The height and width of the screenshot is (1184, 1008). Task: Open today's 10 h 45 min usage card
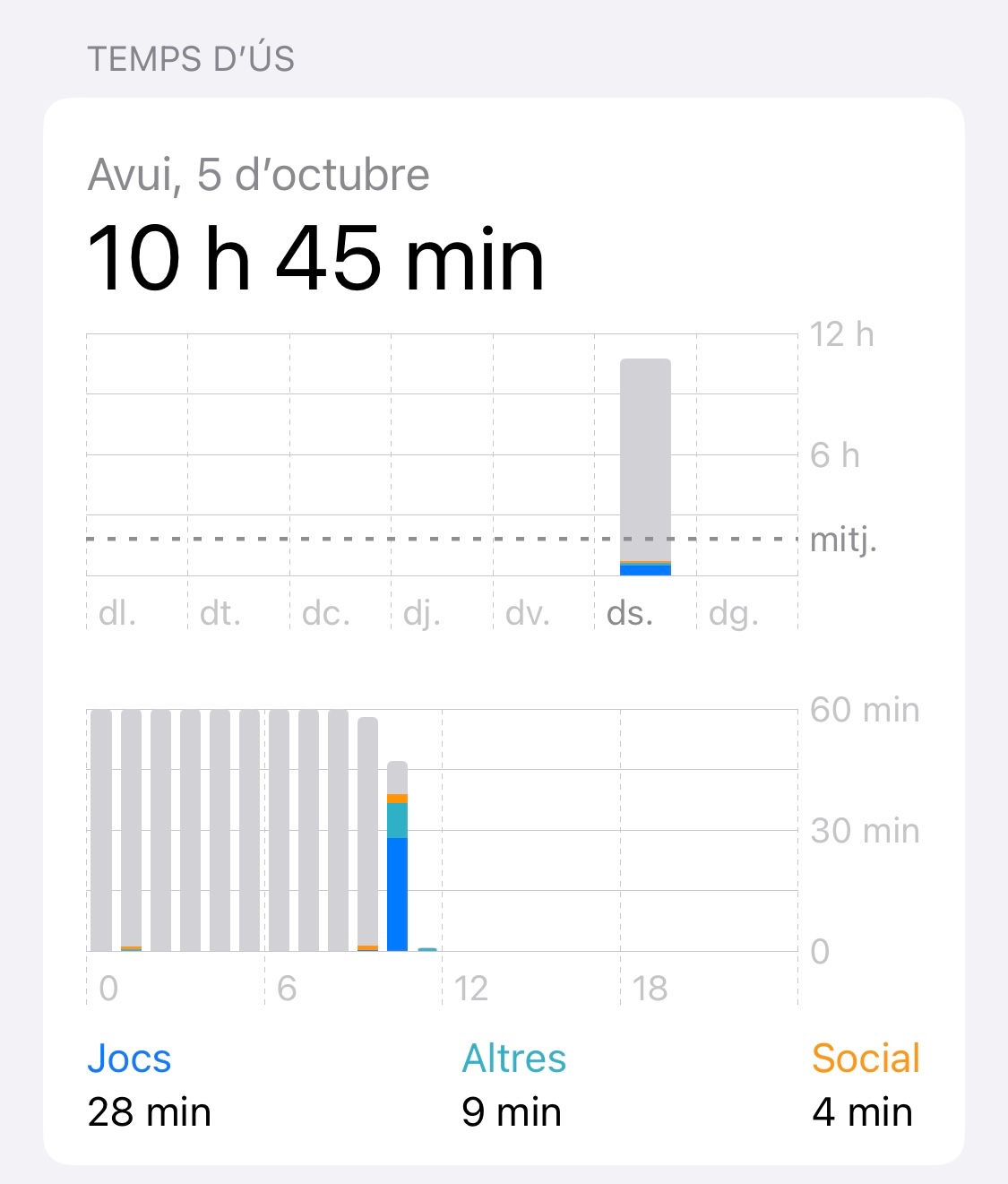(x=315, y=258)
